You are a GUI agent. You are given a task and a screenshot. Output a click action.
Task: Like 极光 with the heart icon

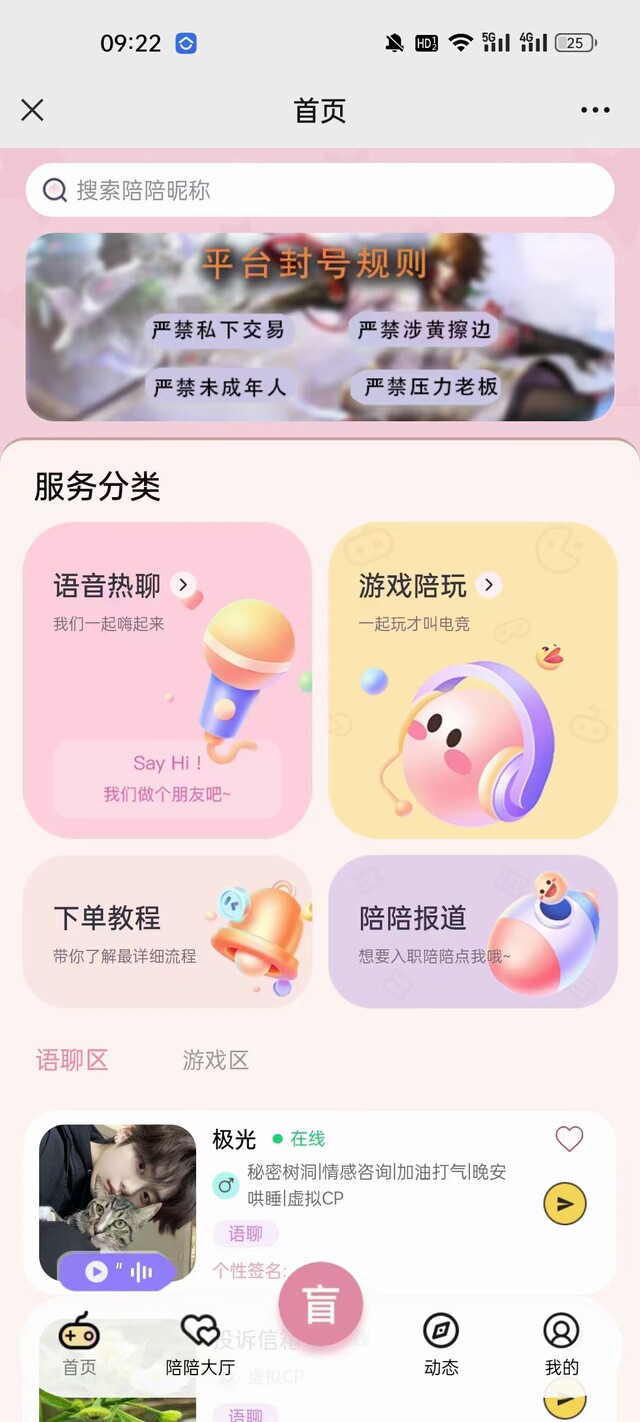[x=569, y=1138]
